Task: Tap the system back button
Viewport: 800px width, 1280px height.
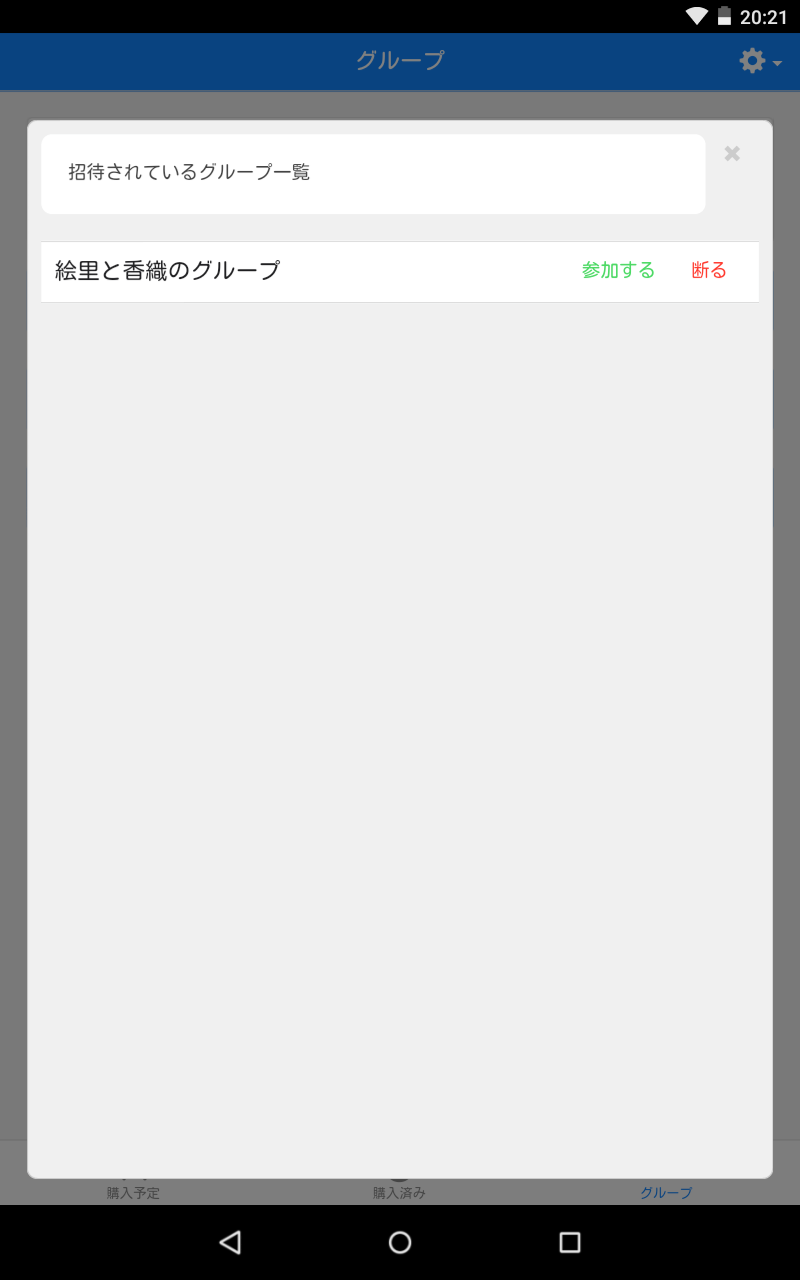Action: pyautogui.click(x=230, y=1242)
